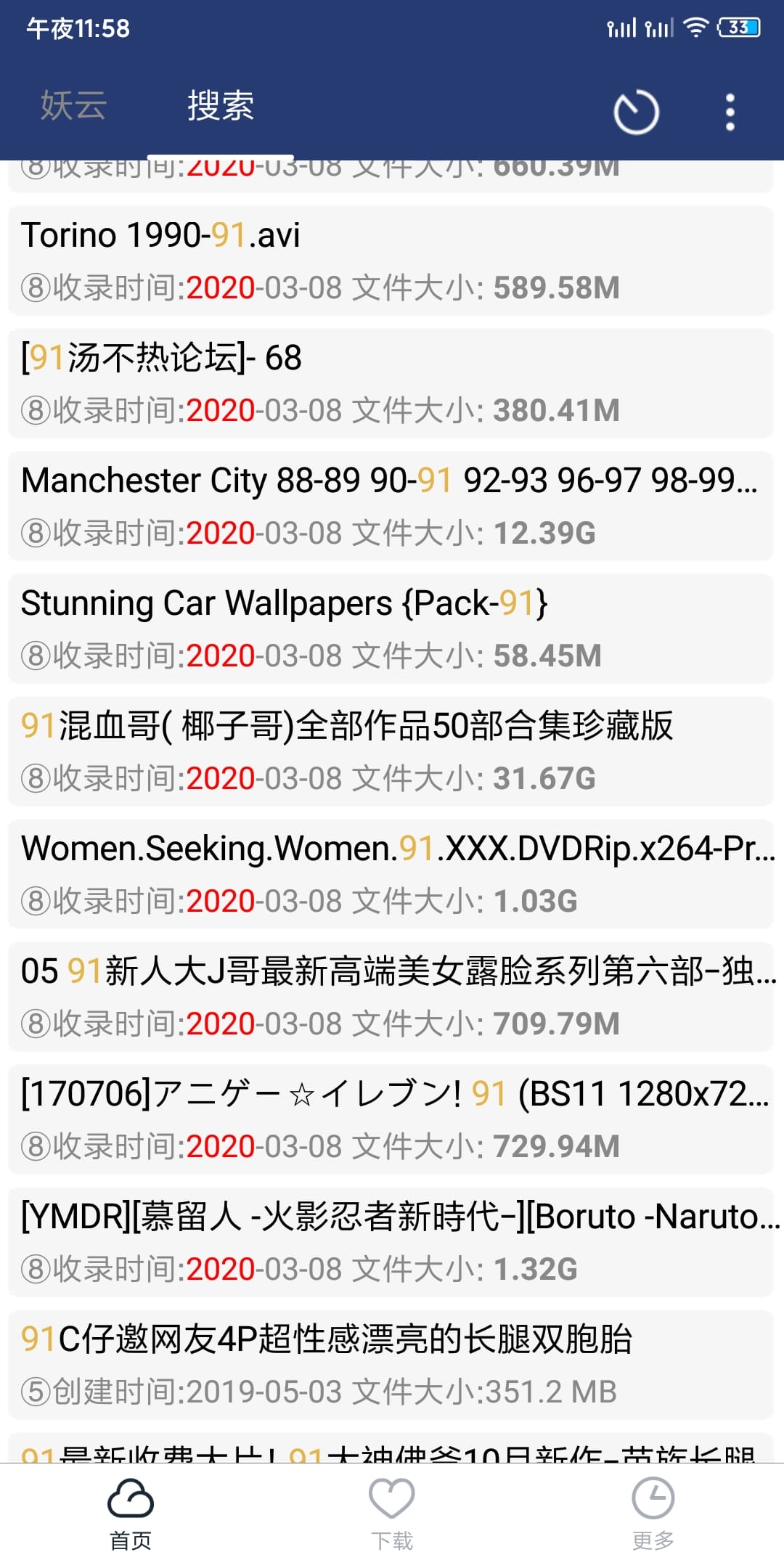This screenshot has height=1568, width=784.
Task: View Stunning Car Wallpapers {Pack-91} result
Action: coord(391,629)
